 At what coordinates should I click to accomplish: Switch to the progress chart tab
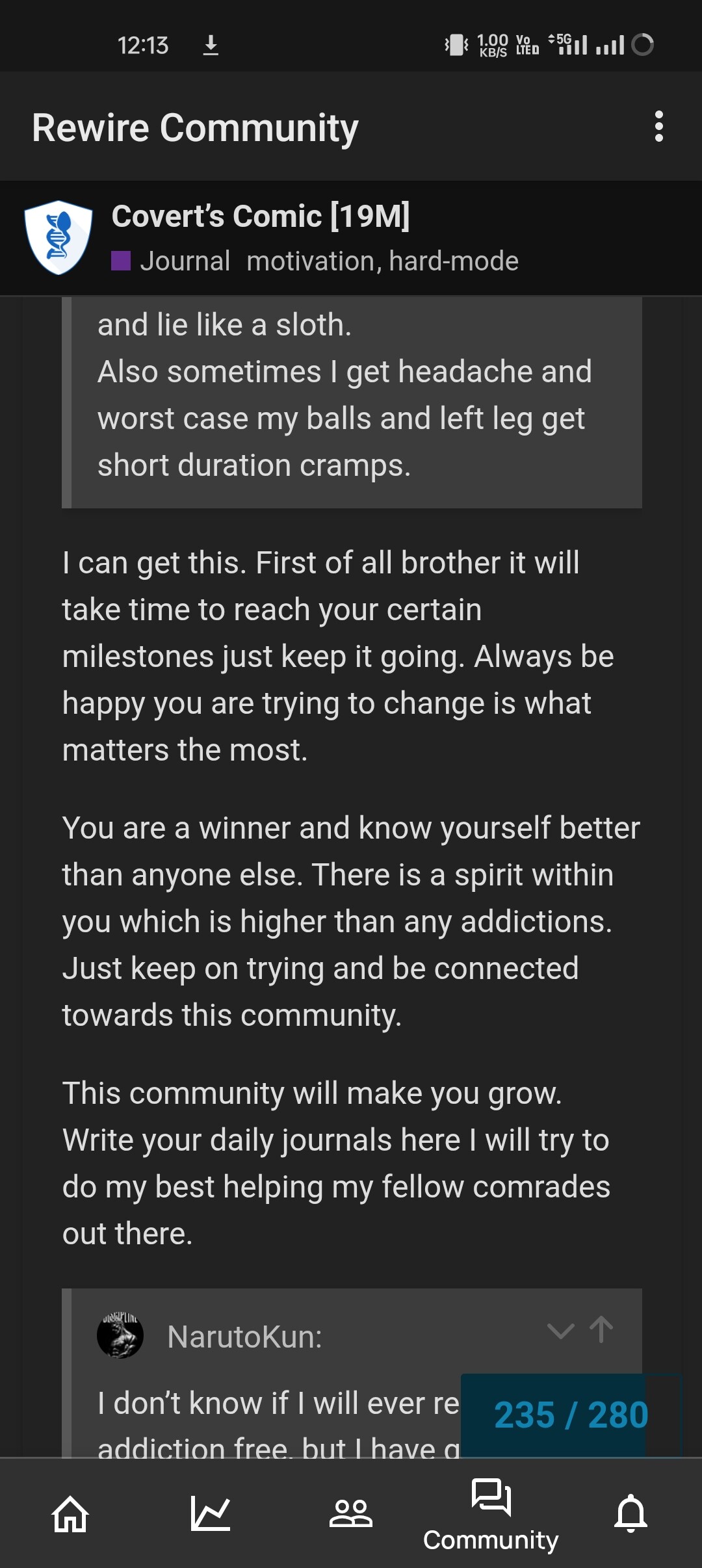(x=211, y=1513)
